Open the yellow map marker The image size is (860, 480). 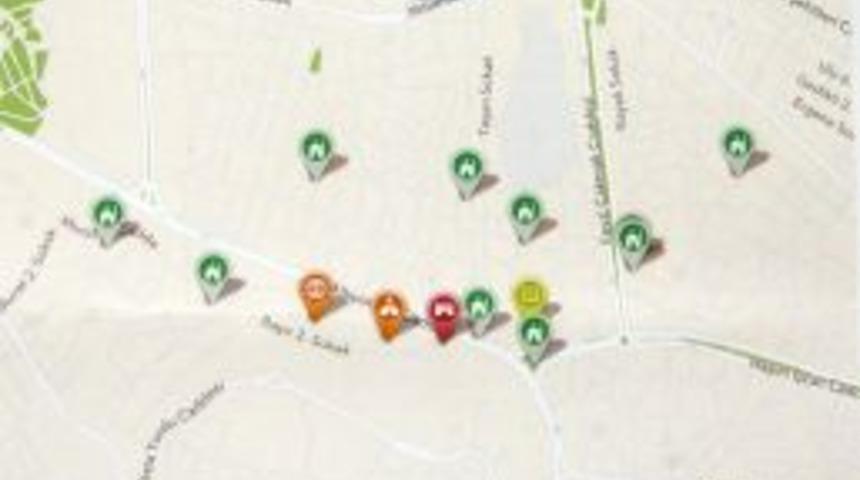tap(530, 295)
